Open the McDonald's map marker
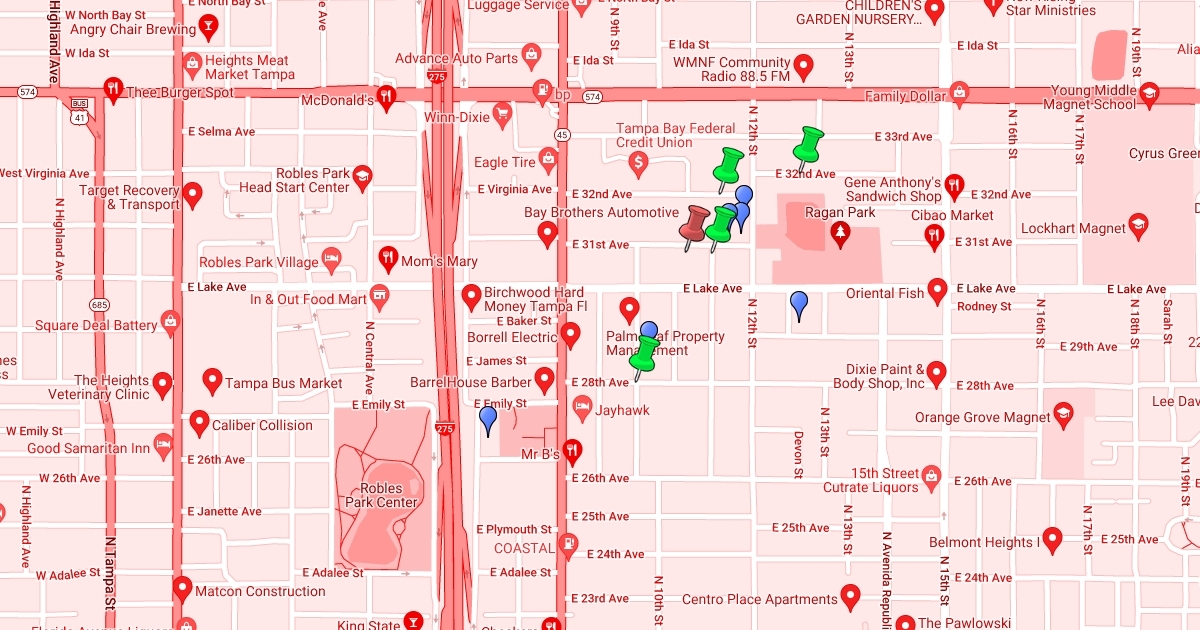 point(386,97)
